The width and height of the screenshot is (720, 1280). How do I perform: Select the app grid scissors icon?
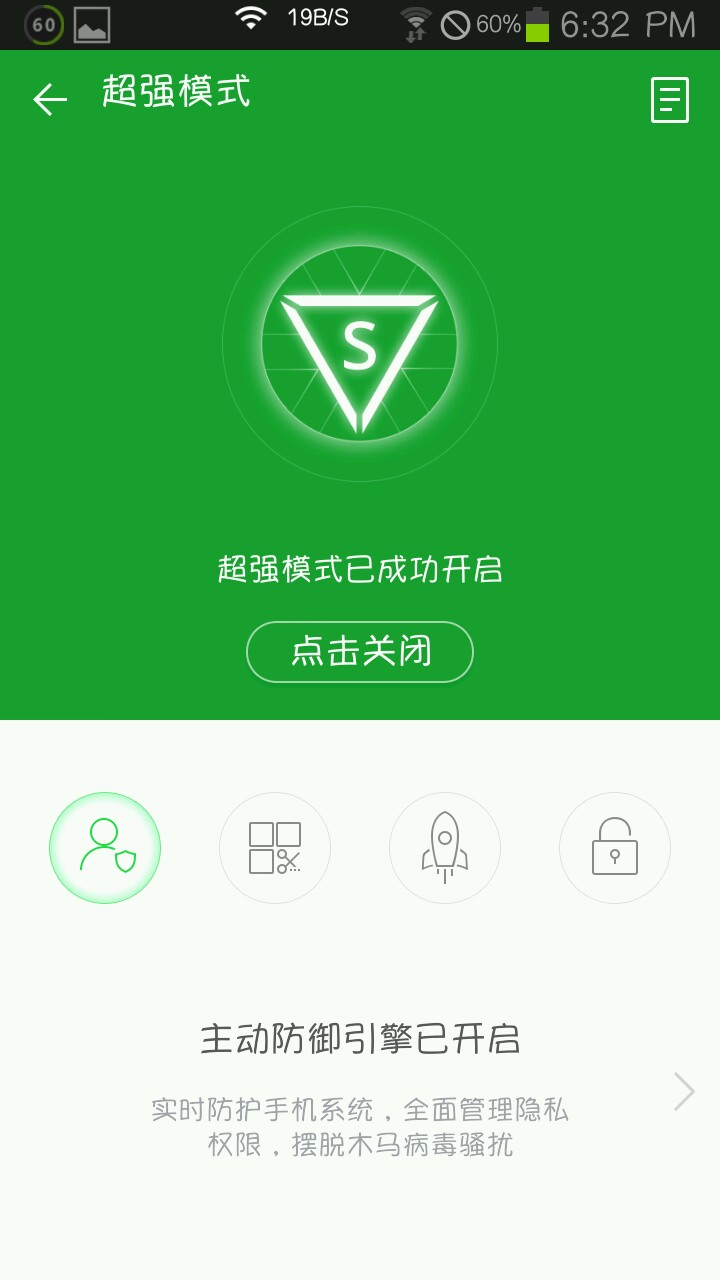pos(275,848)
